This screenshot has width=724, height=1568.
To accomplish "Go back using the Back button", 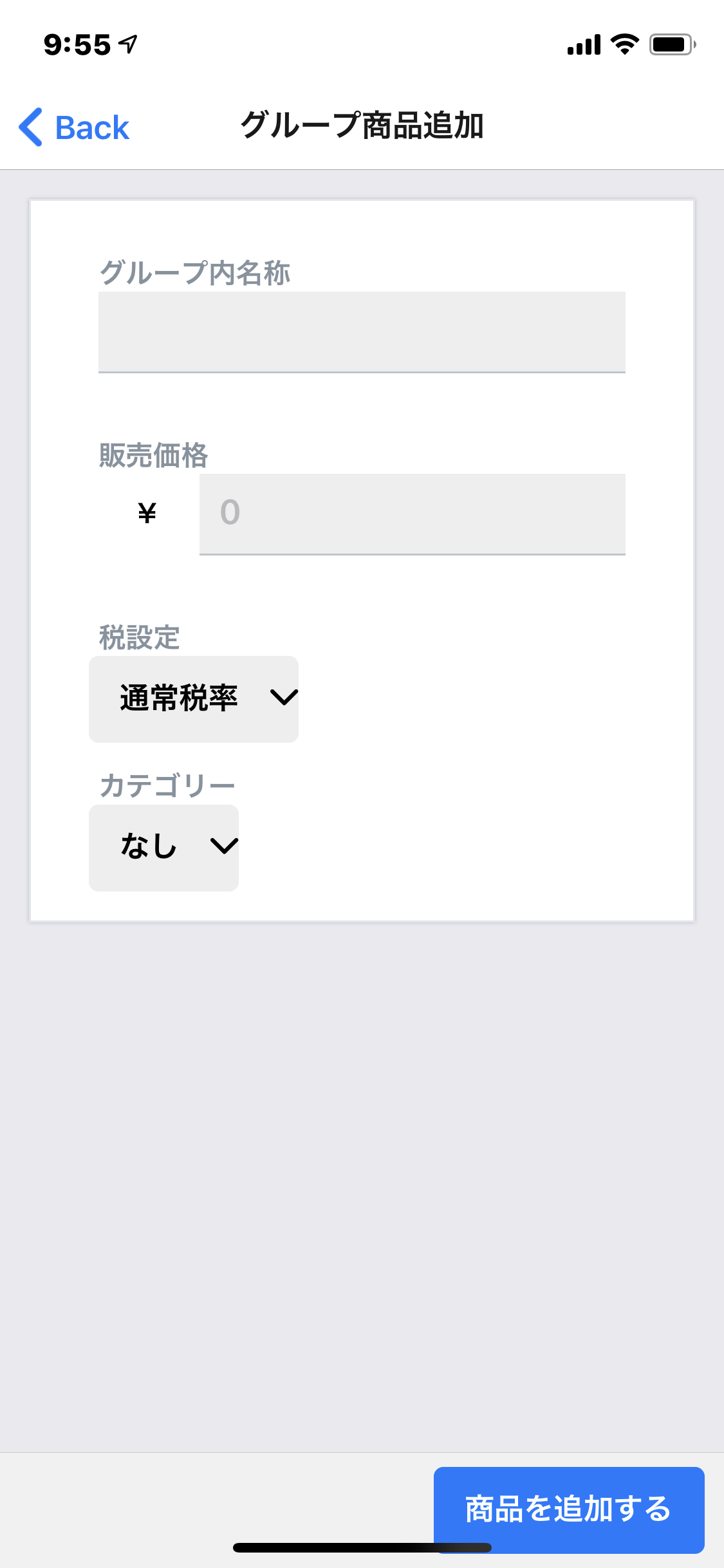I will pos(75,127).
